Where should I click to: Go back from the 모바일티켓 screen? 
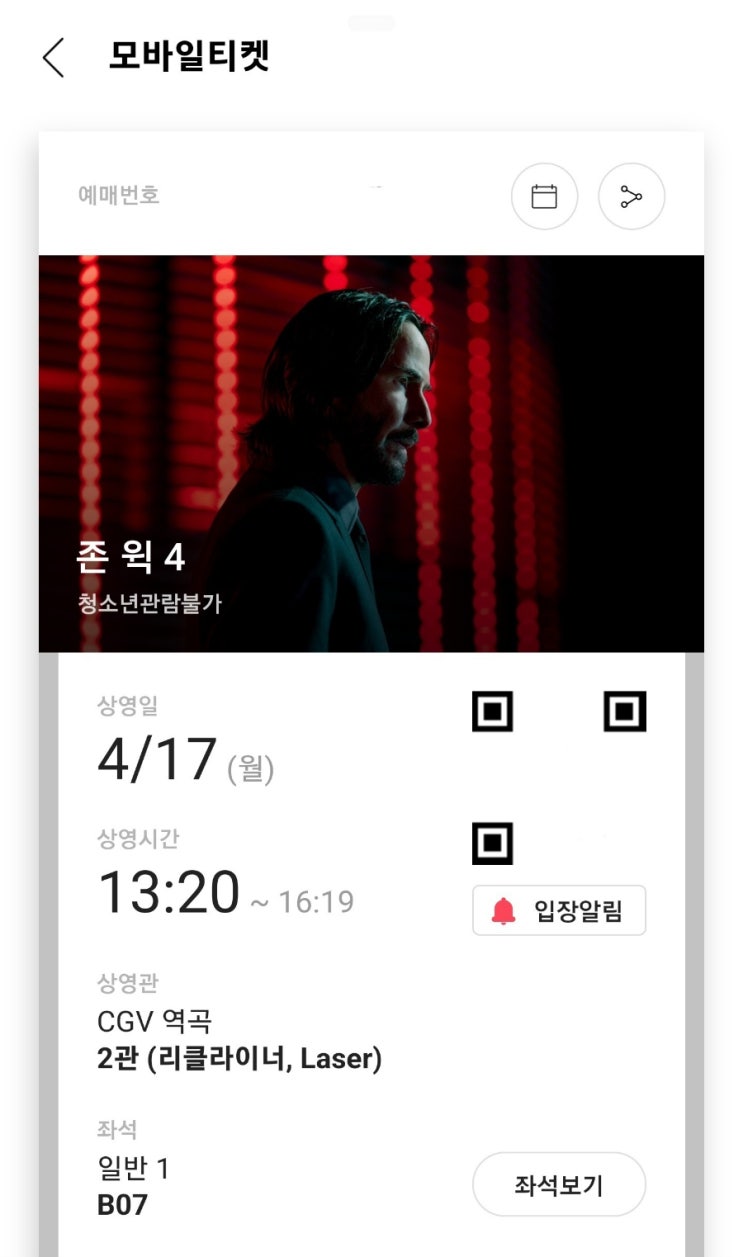click(54, 58)
